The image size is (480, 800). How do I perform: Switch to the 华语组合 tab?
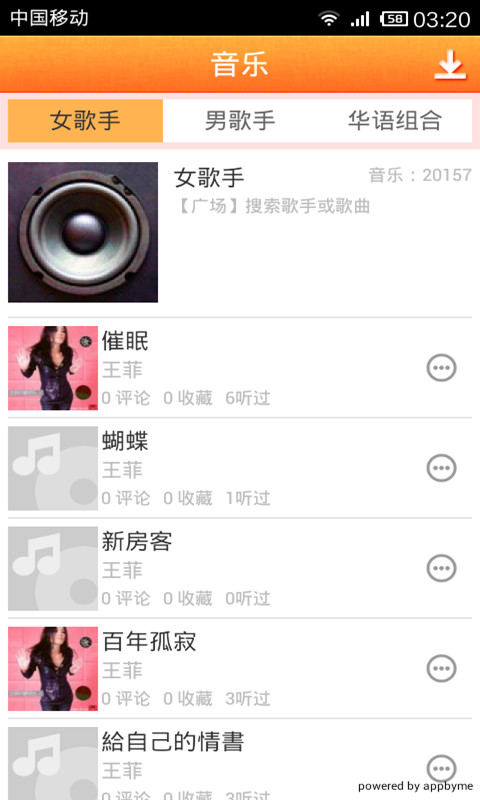395,121
